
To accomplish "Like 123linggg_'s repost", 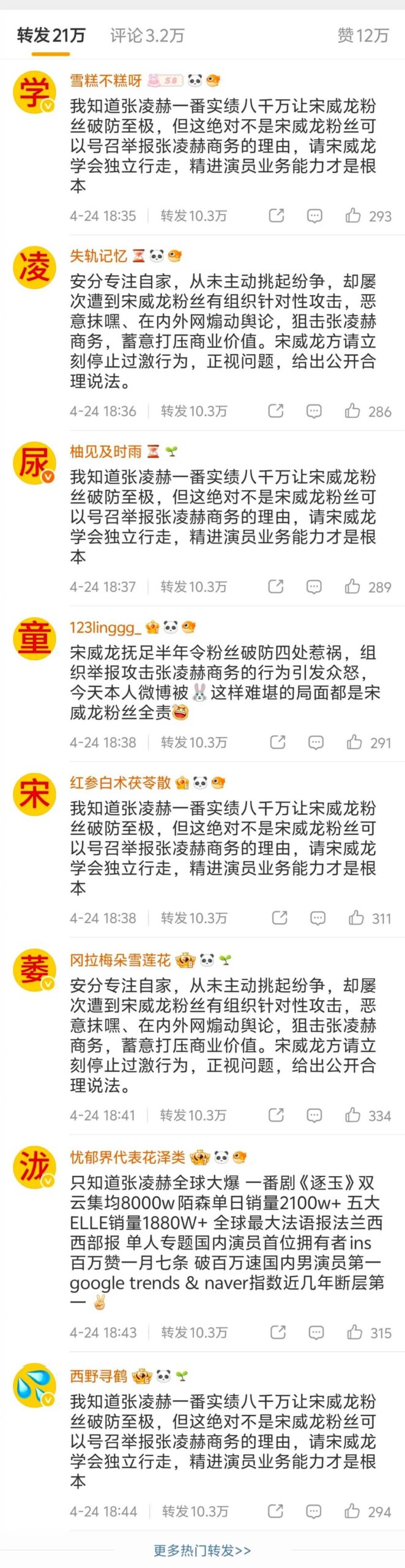I will pos(354,742).
